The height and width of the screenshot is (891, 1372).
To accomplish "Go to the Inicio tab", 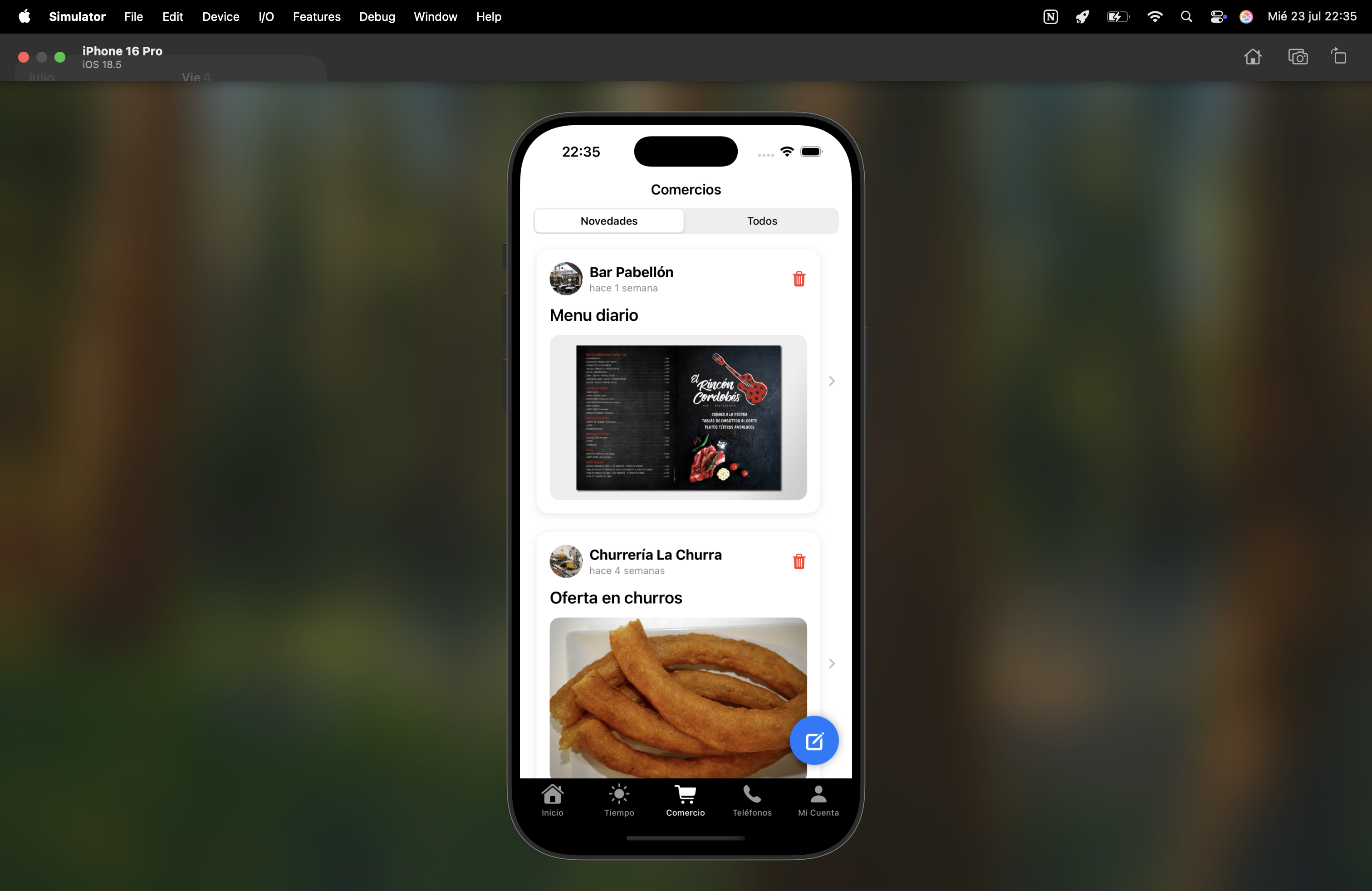I will point(552,801).
